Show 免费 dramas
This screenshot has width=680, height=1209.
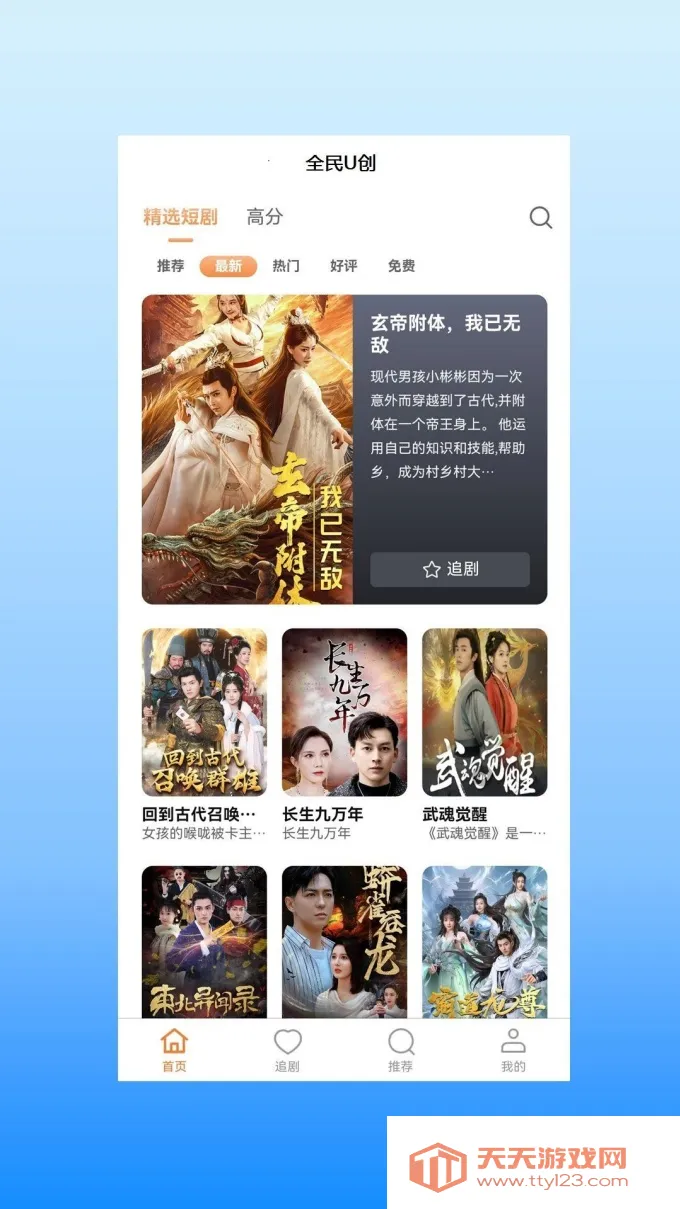(401, 266)
